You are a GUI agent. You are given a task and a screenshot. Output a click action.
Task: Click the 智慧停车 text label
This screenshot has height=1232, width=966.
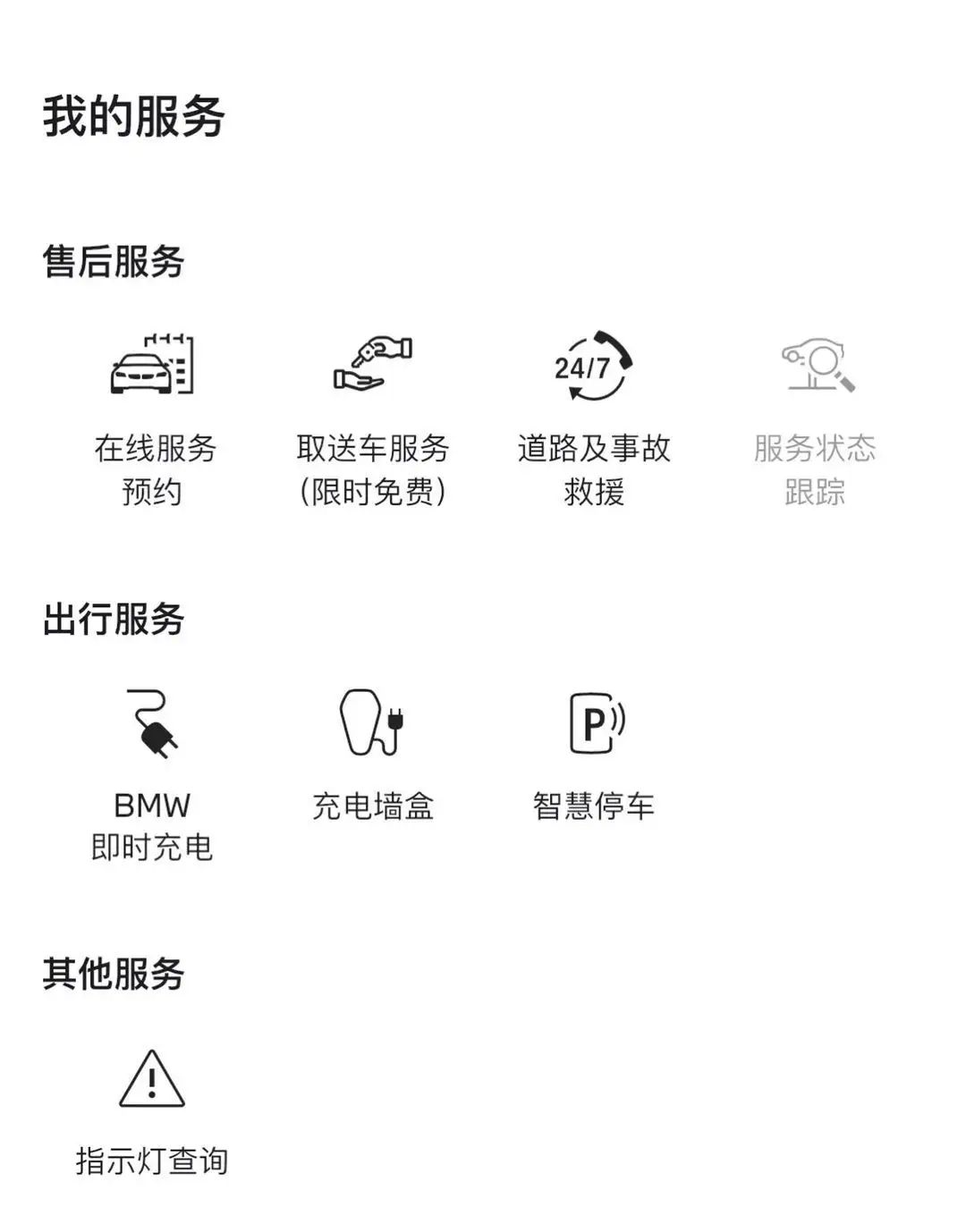[593, 805]
